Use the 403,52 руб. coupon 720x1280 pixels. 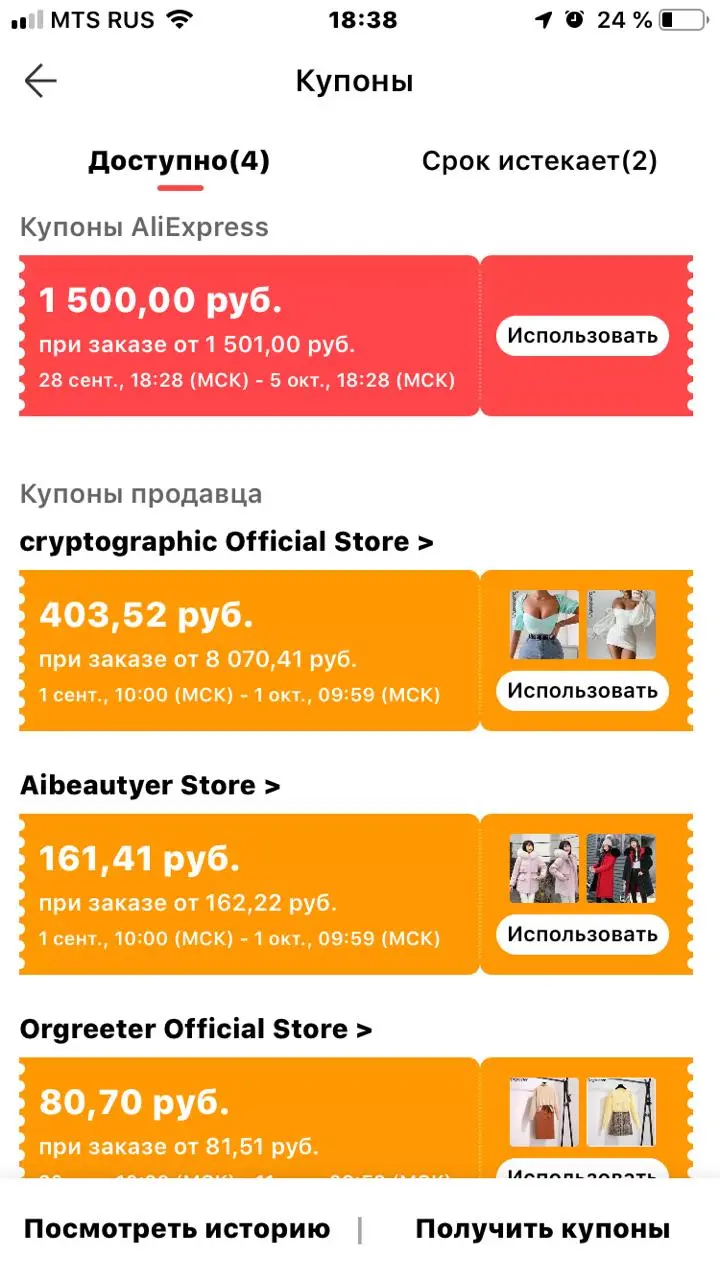[x=582, y=690]
